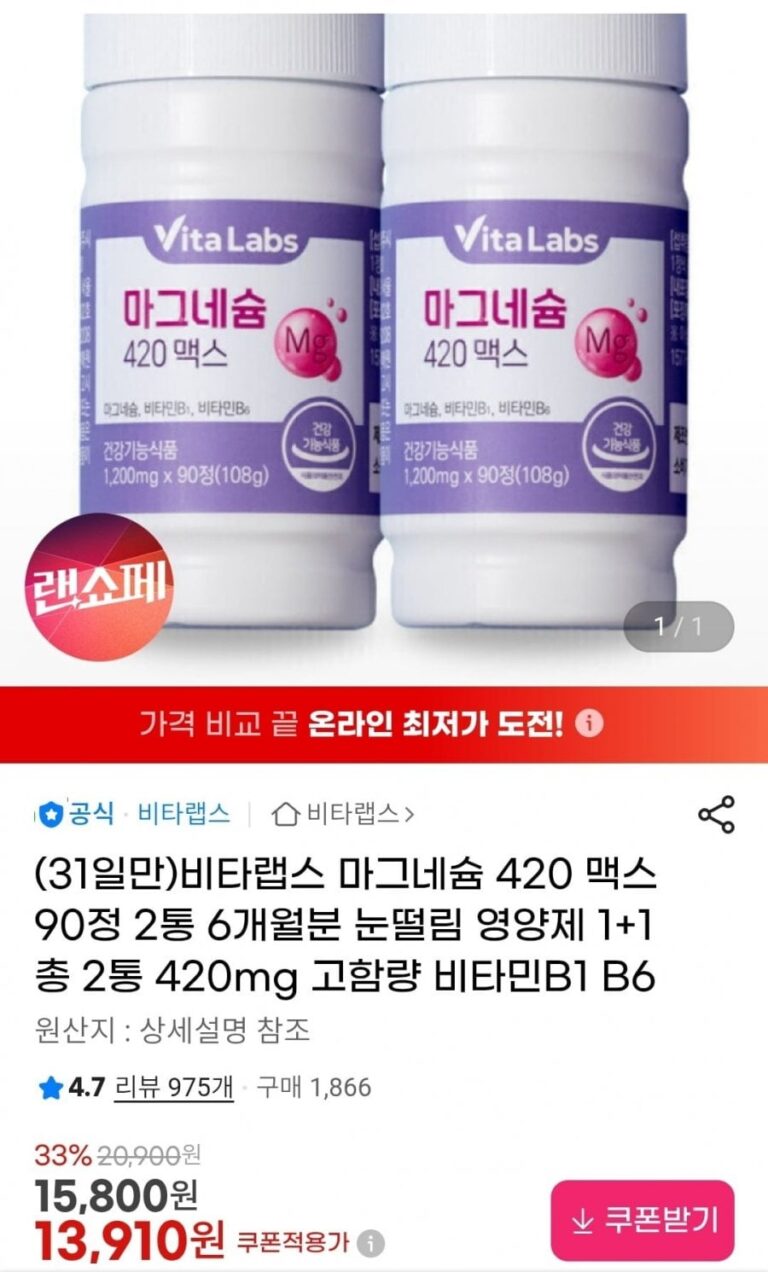Screen dimensions: 768x1272
Task: Open the 공식 비타랩스 brand link
Action: click(x=133, y=814)
